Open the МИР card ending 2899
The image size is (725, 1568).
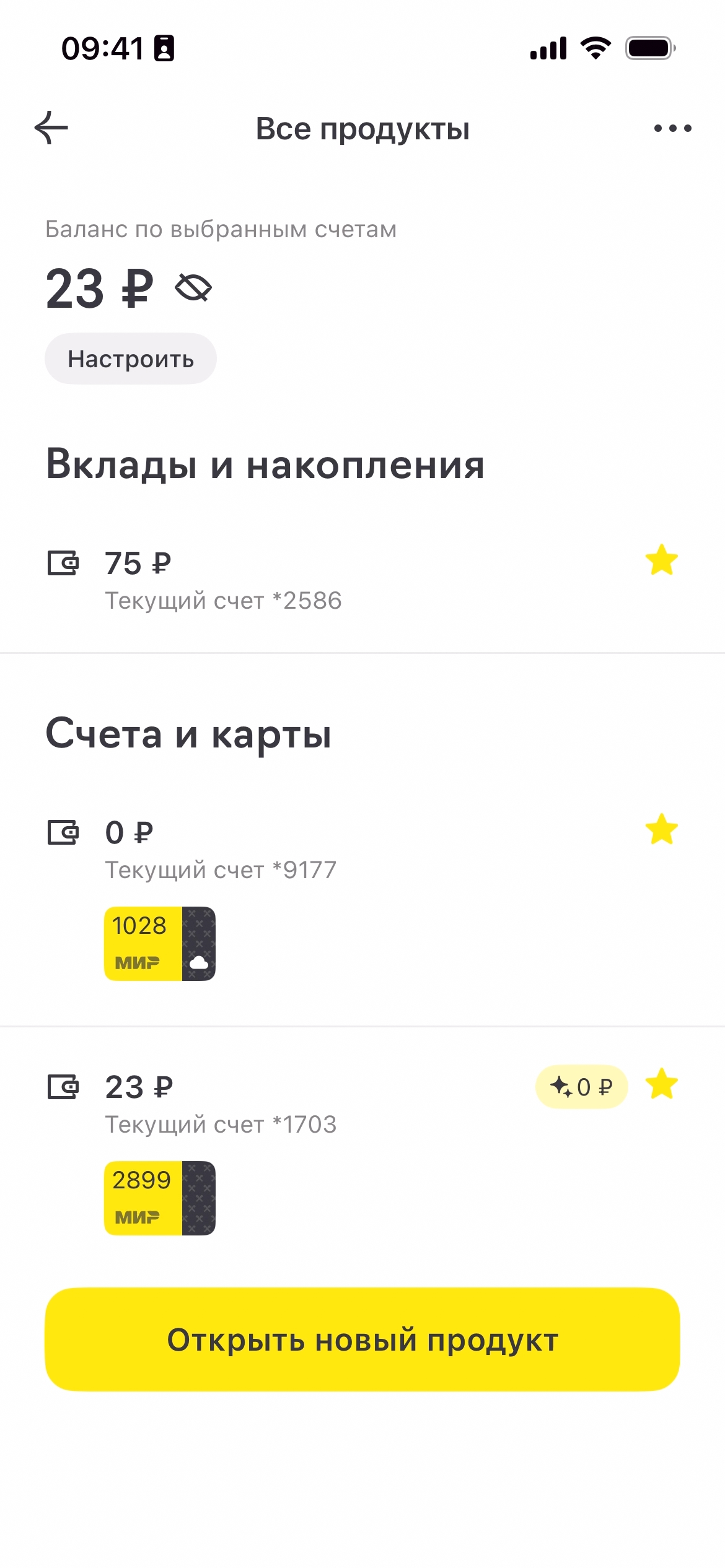(159, 1198)
